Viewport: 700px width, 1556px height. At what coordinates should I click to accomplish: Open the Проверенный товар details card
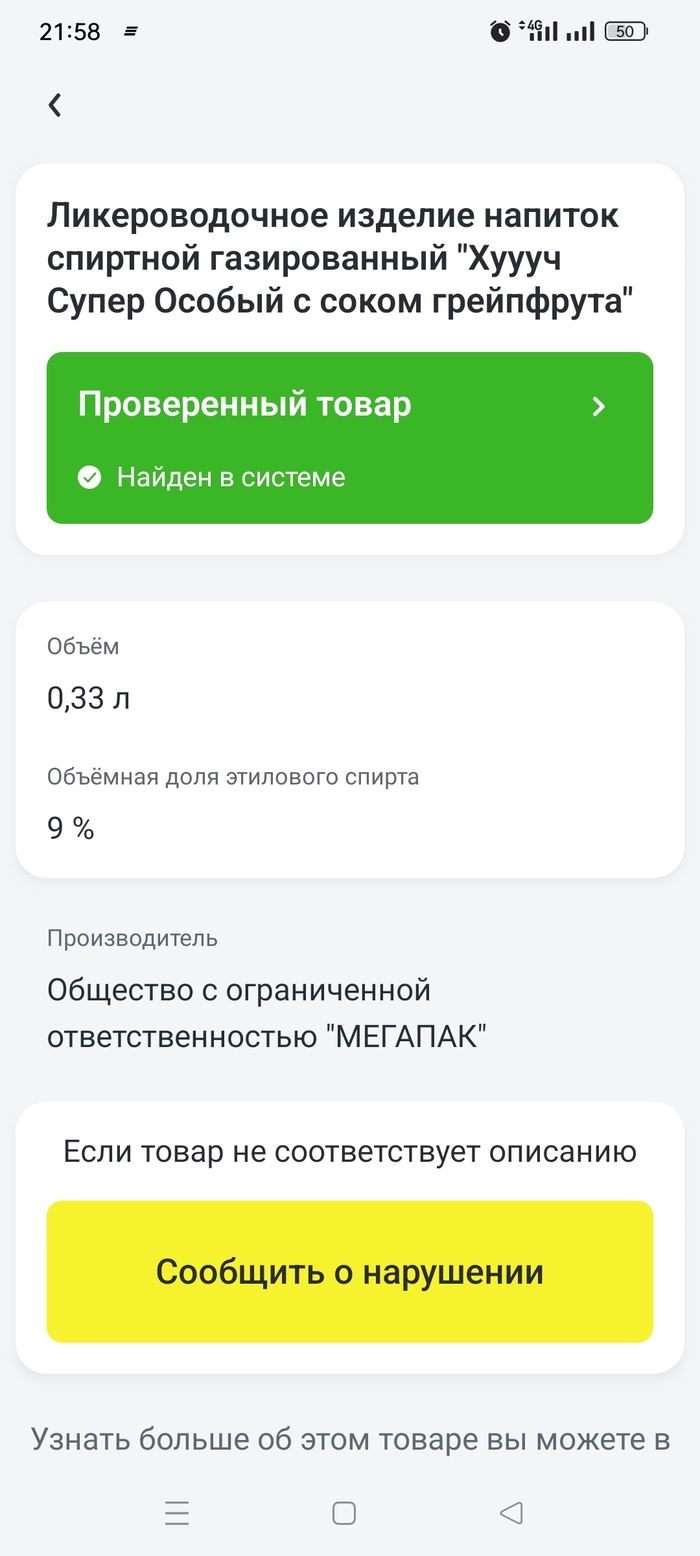(349, 437)
